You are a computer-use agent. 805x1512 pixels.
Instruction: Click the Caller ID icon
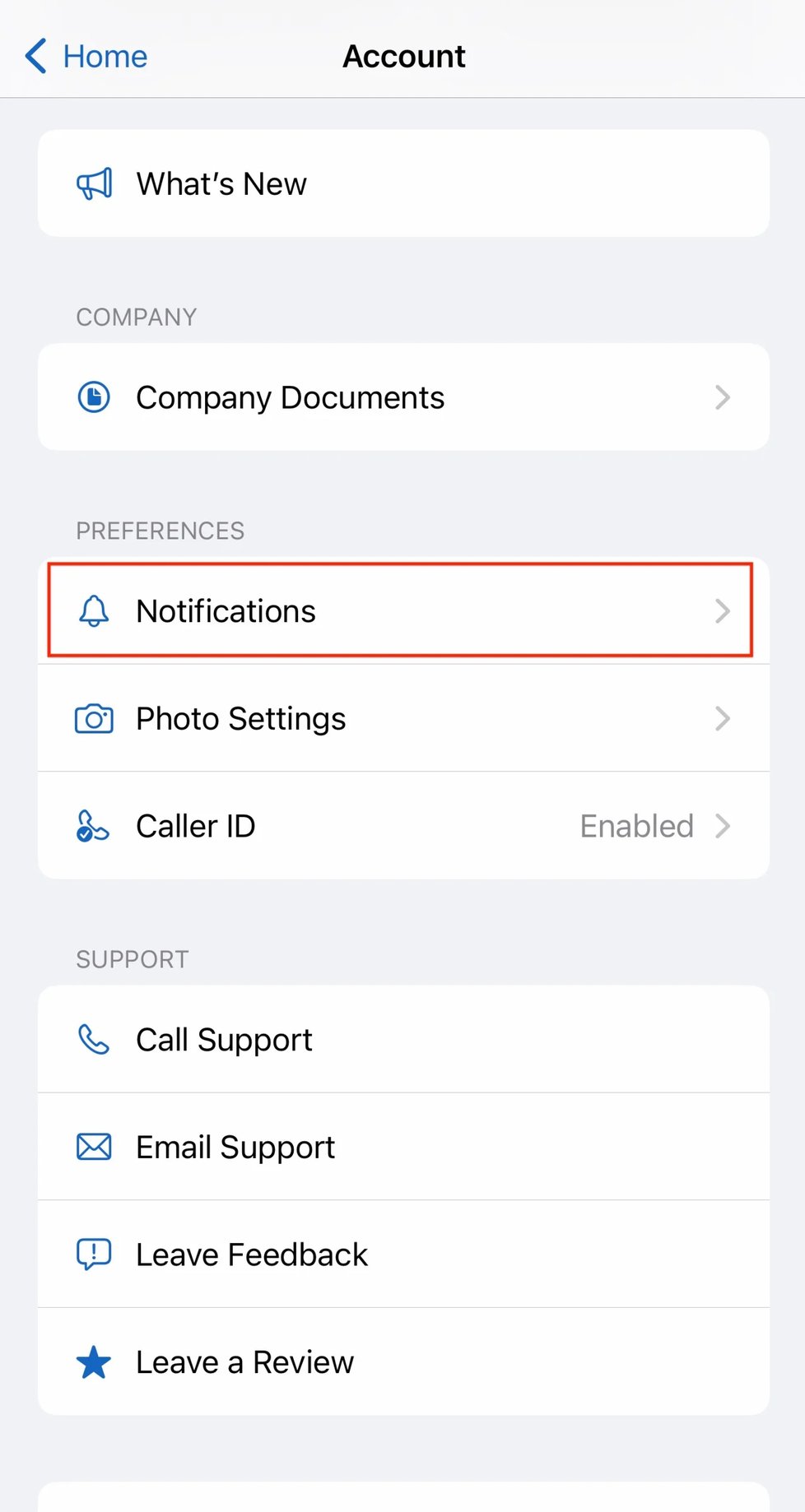tap(93, 825)
